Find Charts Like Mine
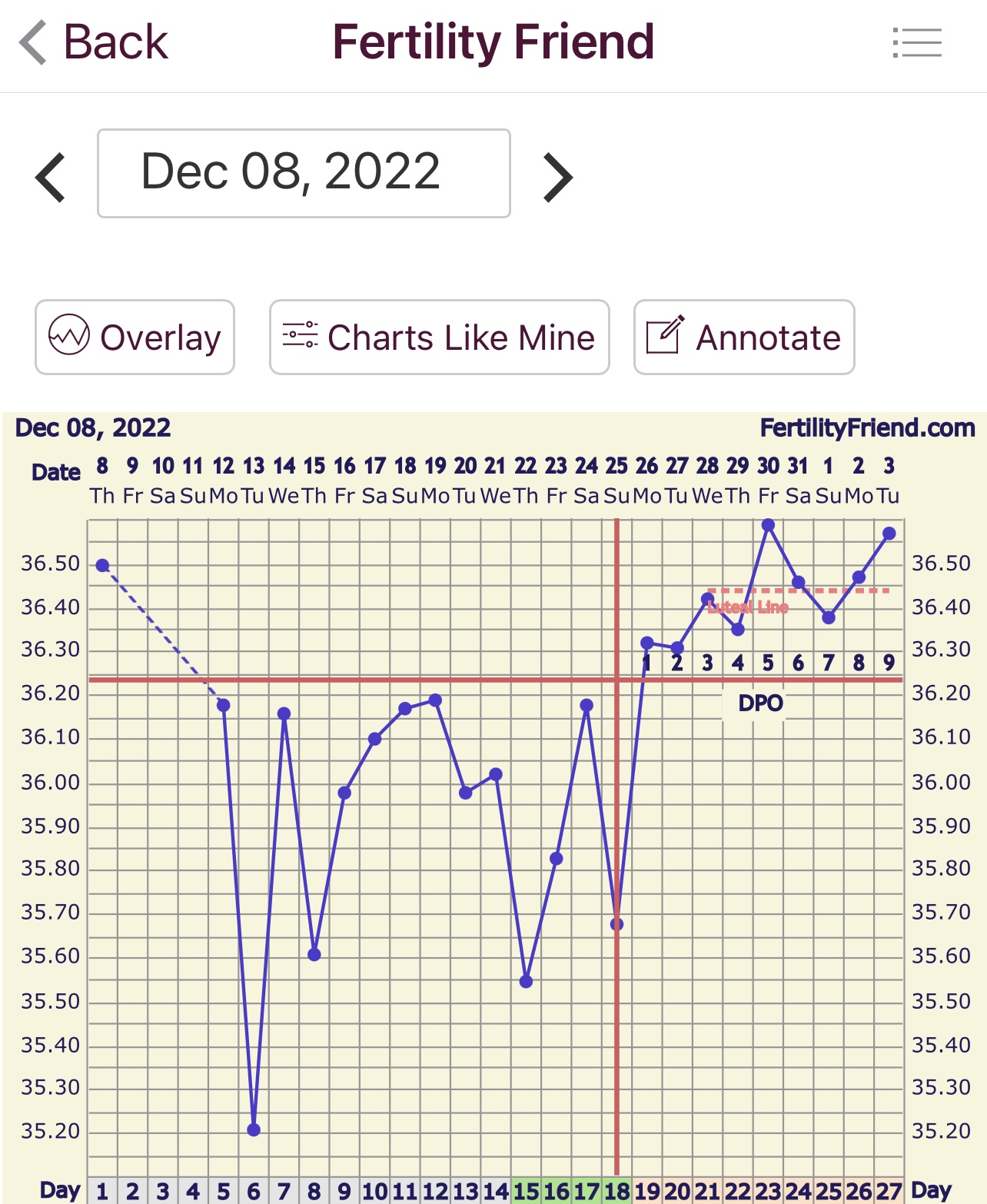This screenshot has width=987, height=1204. (439, 338)
